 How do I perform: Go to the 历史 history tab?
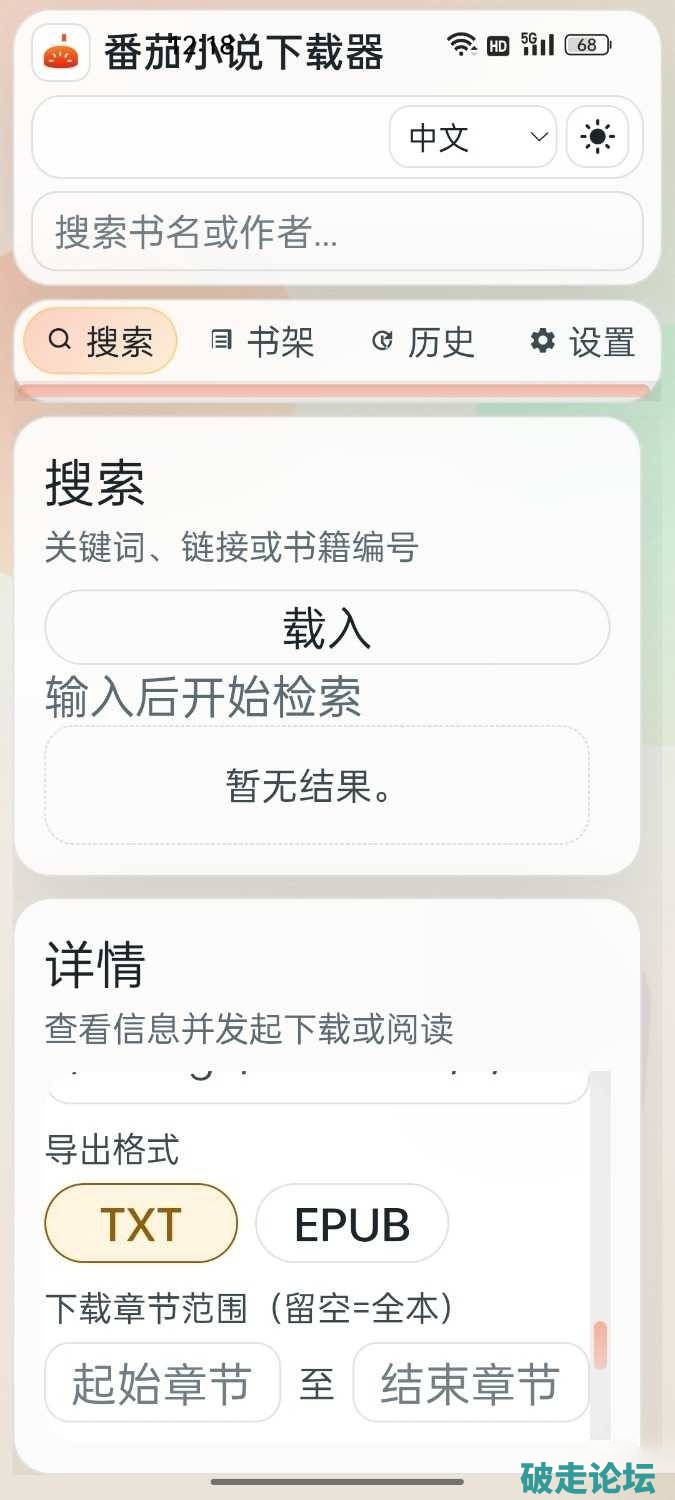(x=422, y=341)
